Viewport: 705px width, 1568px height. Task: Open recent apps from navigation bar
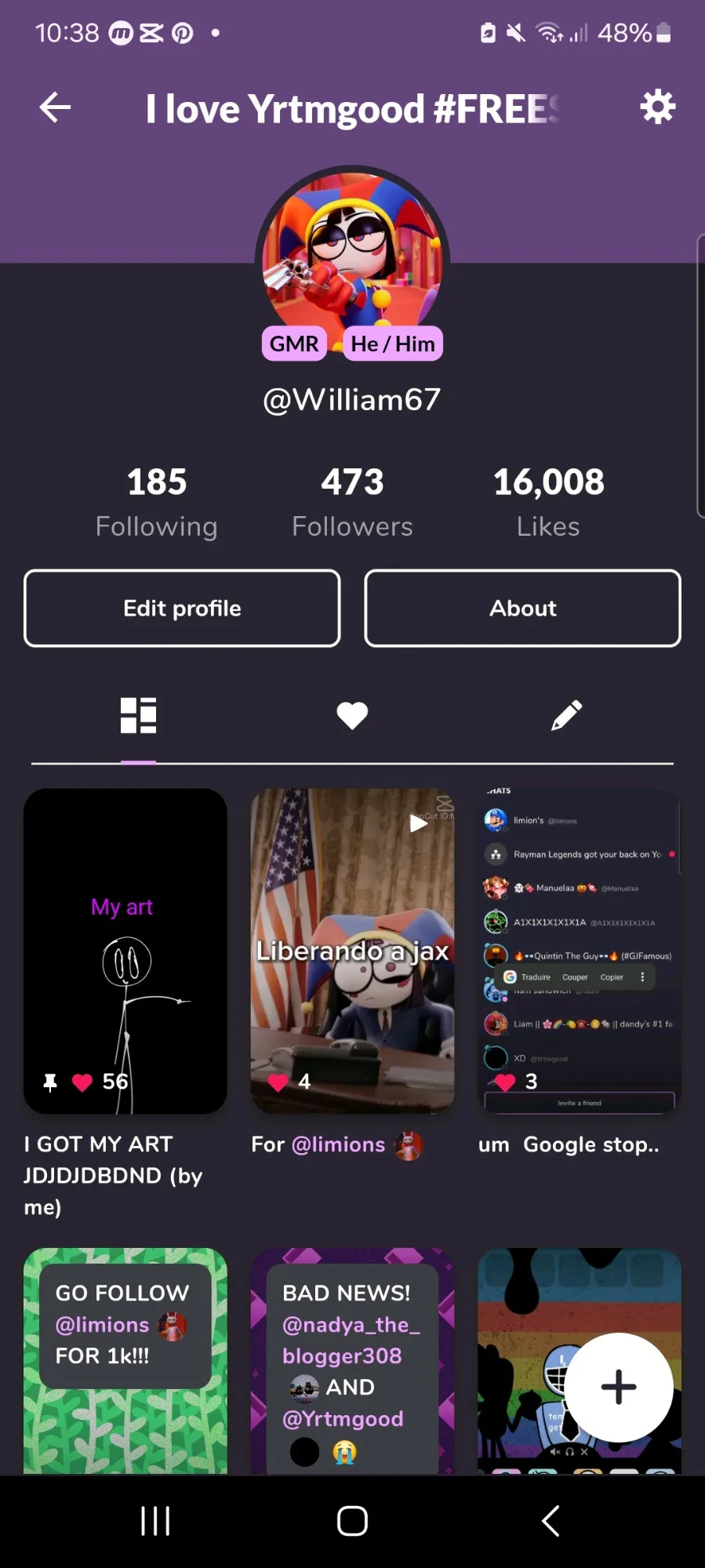click(155, 1521)
